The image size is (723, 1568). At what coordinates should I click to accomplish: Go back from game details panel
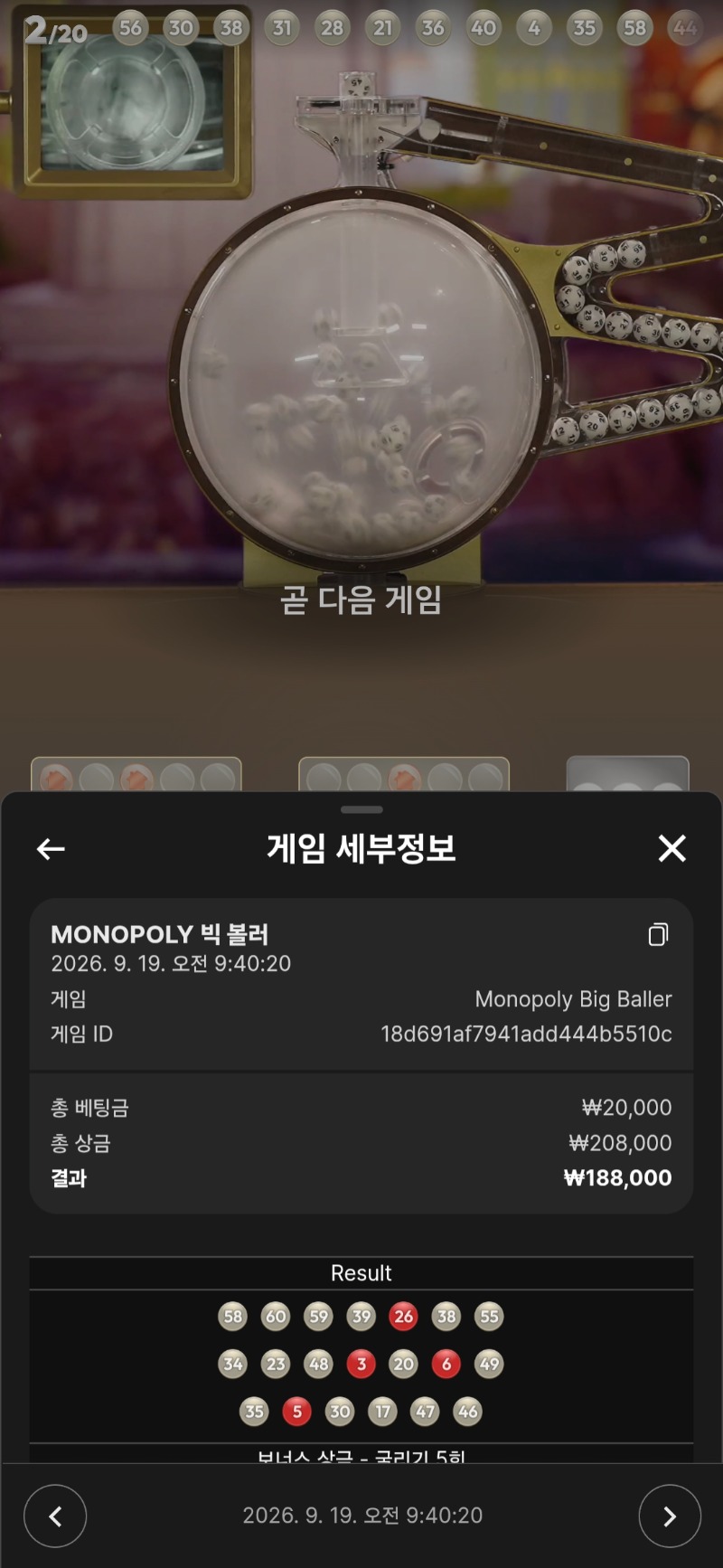point(51,848)
